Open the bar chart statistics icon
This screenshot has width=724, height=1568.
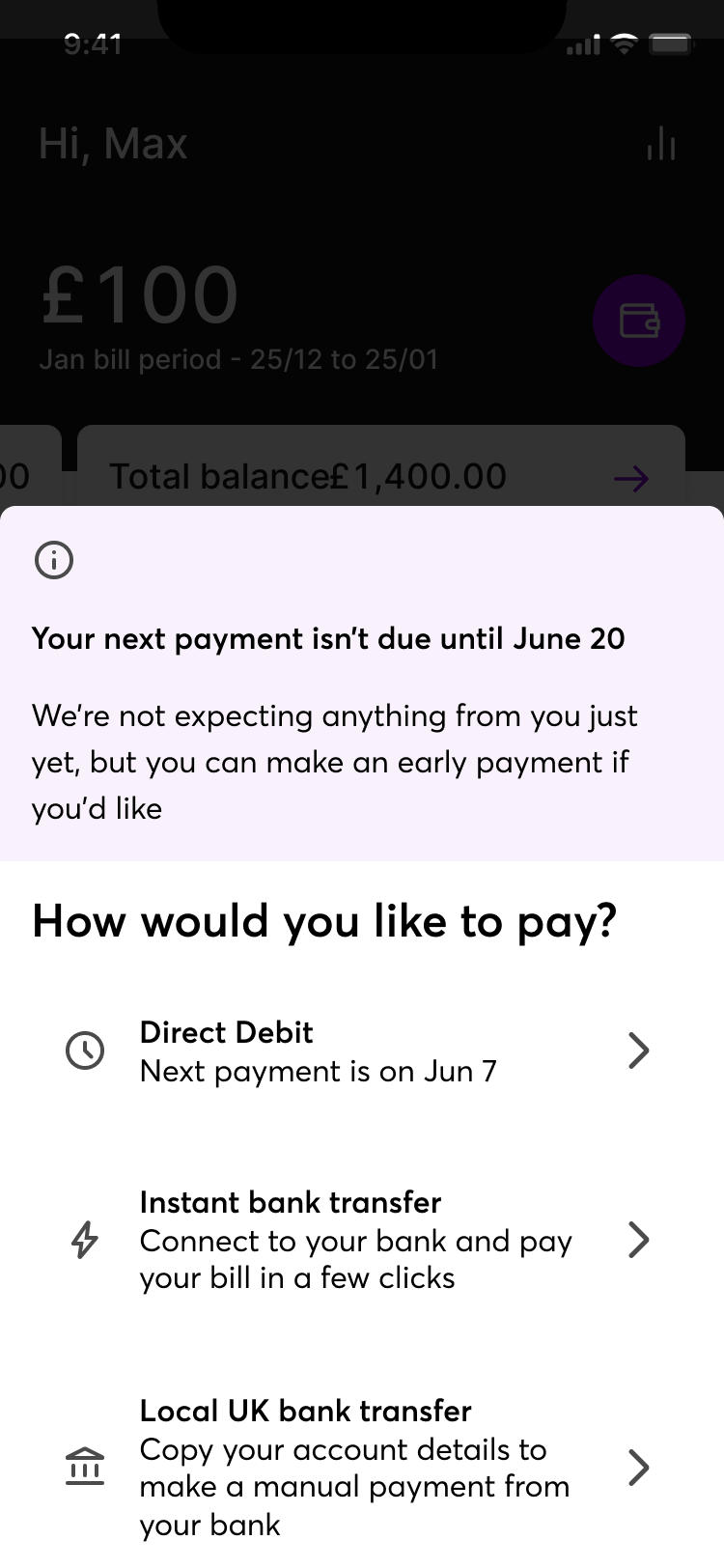(660, 143)
